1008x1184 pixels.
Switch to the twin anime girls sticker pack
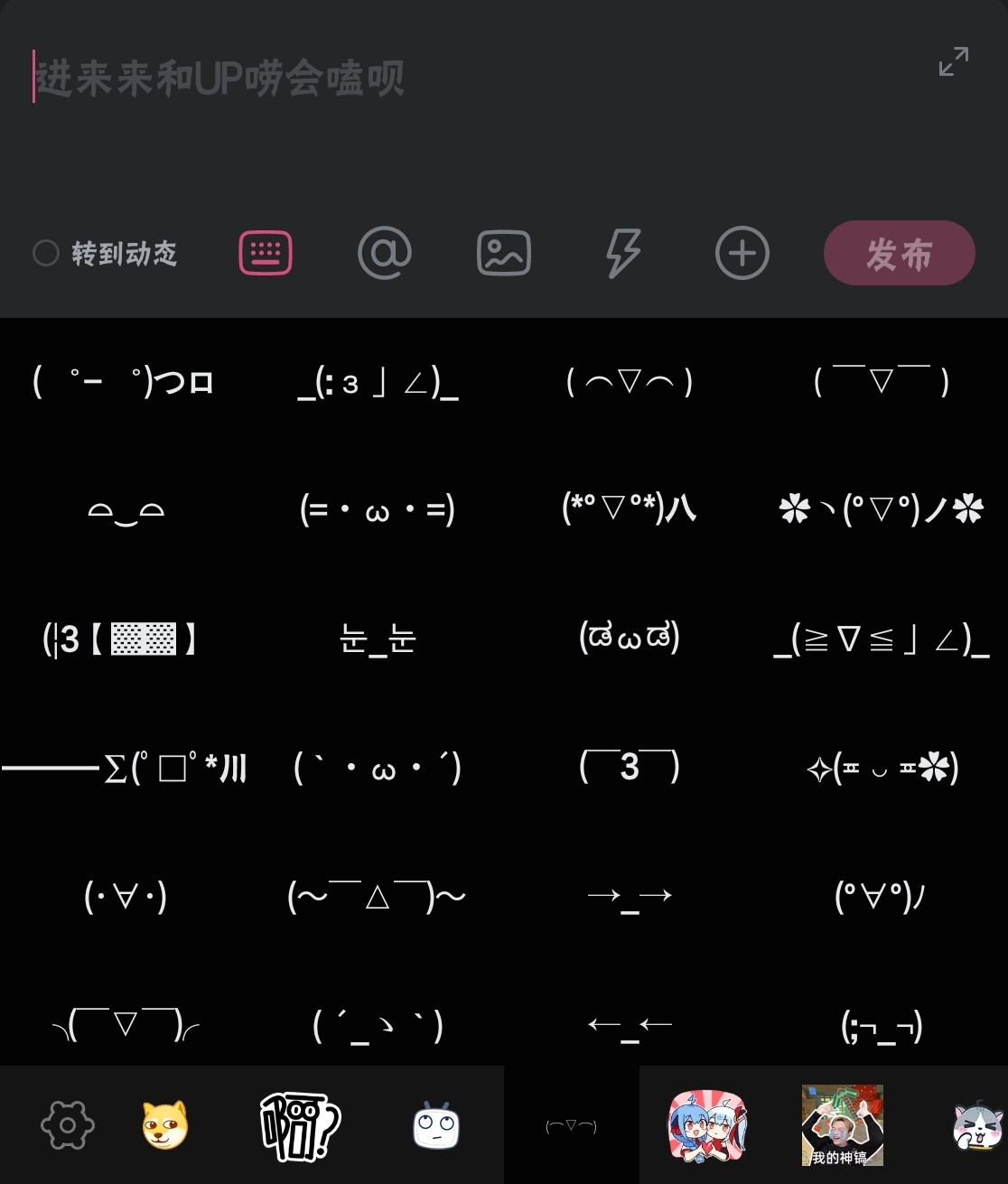708,1125
